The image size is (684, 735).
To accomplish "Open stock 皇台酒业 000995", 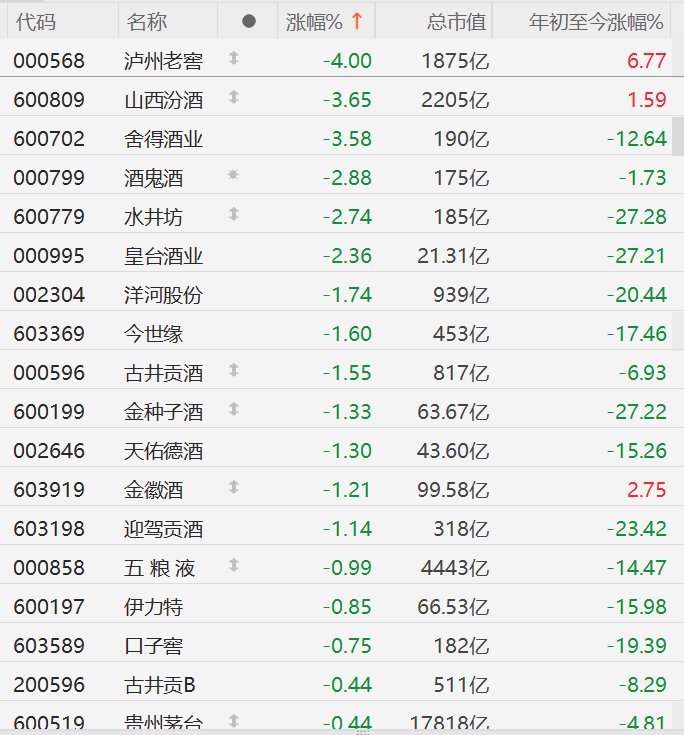I will [164, 256].
